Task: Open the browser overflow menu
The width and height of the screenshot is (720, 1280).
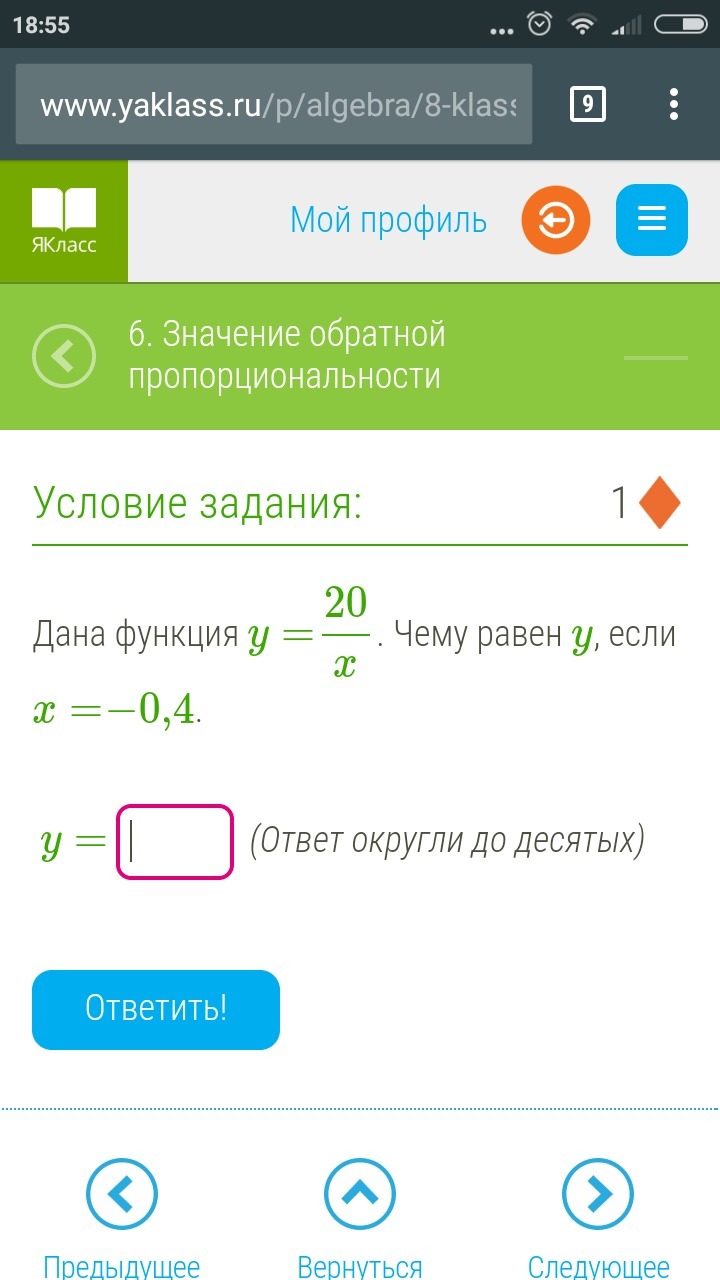Action: (674, 104)
